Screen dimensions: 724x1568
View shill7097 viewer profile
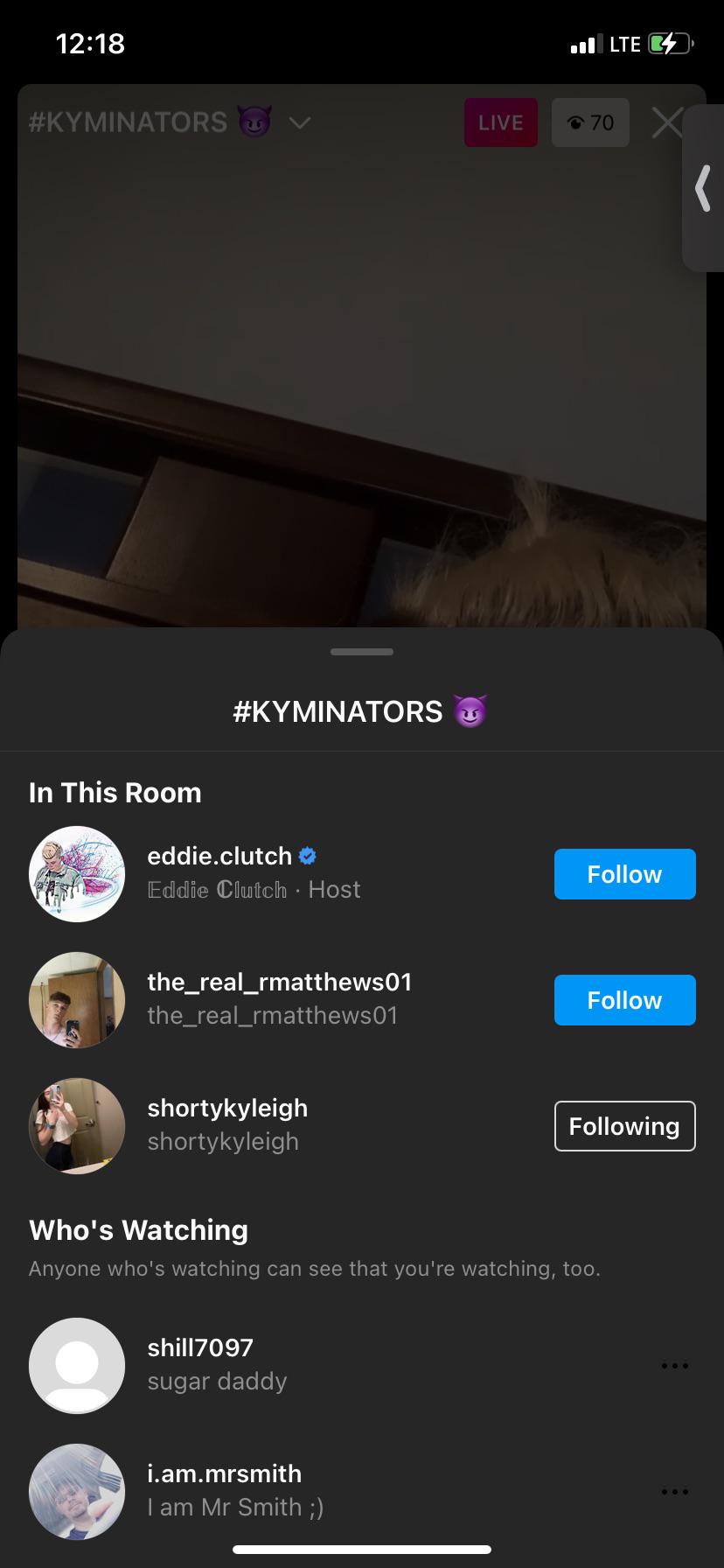199,1364
